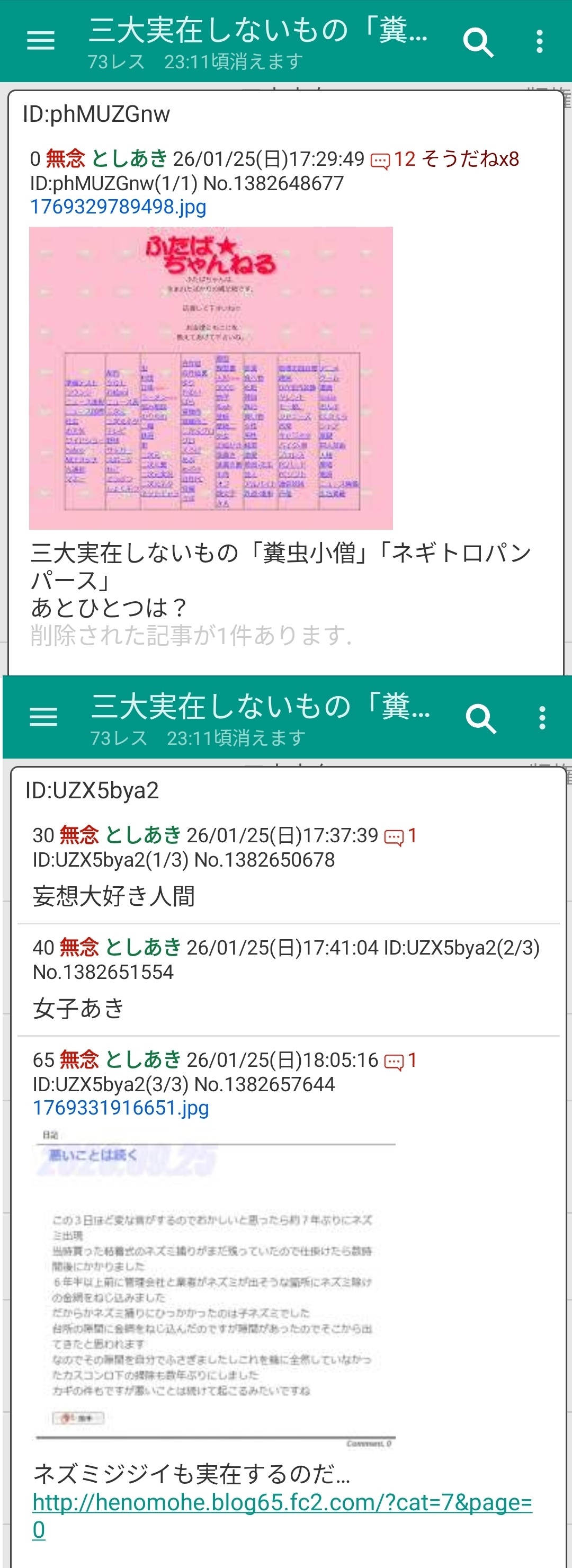Open the henomohe.blog65.fc2.com link
The image size is (572, 1568).
click(x=282, y=1502)
